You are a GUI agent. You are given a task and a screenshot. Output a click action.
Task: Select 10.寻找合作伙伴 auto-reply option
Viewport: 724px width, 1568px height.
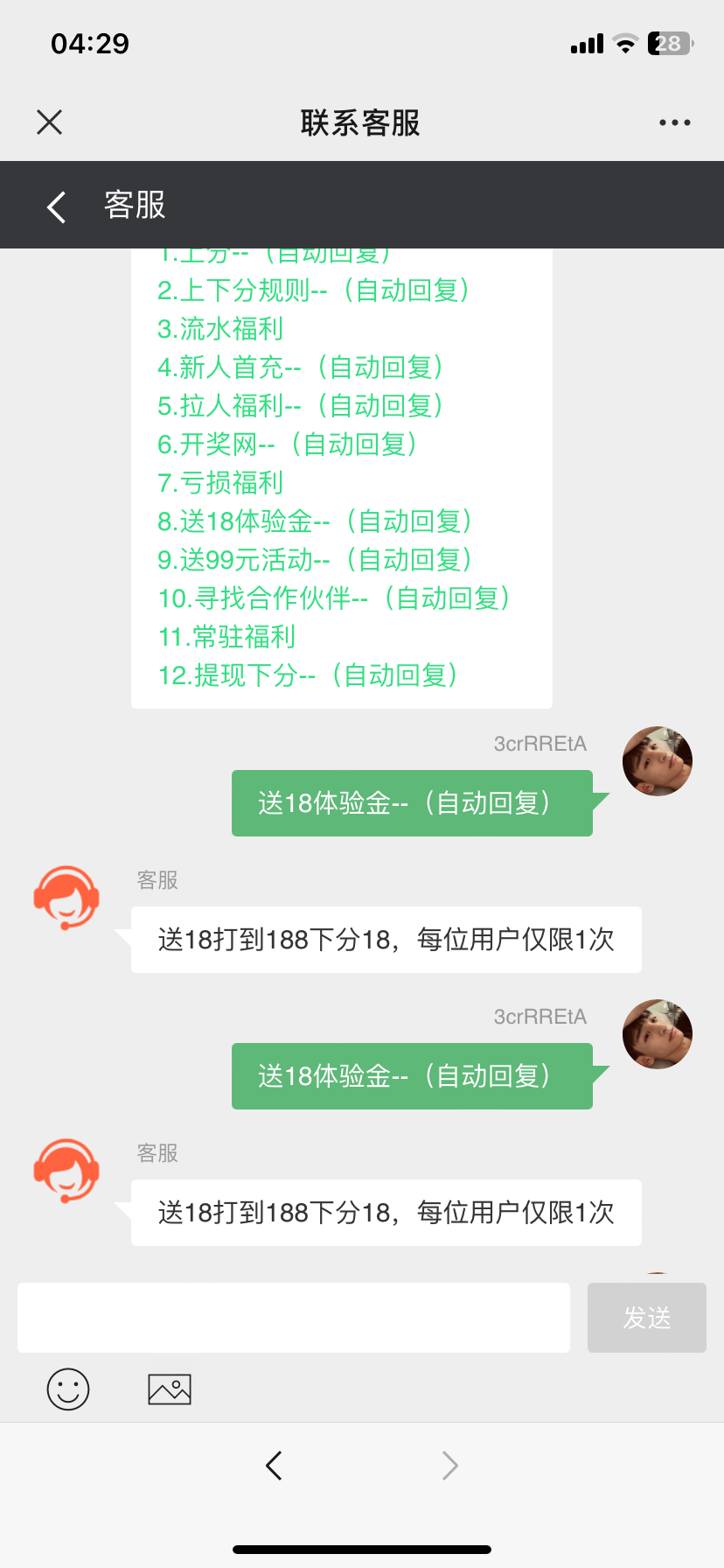[x=334, y=598]
